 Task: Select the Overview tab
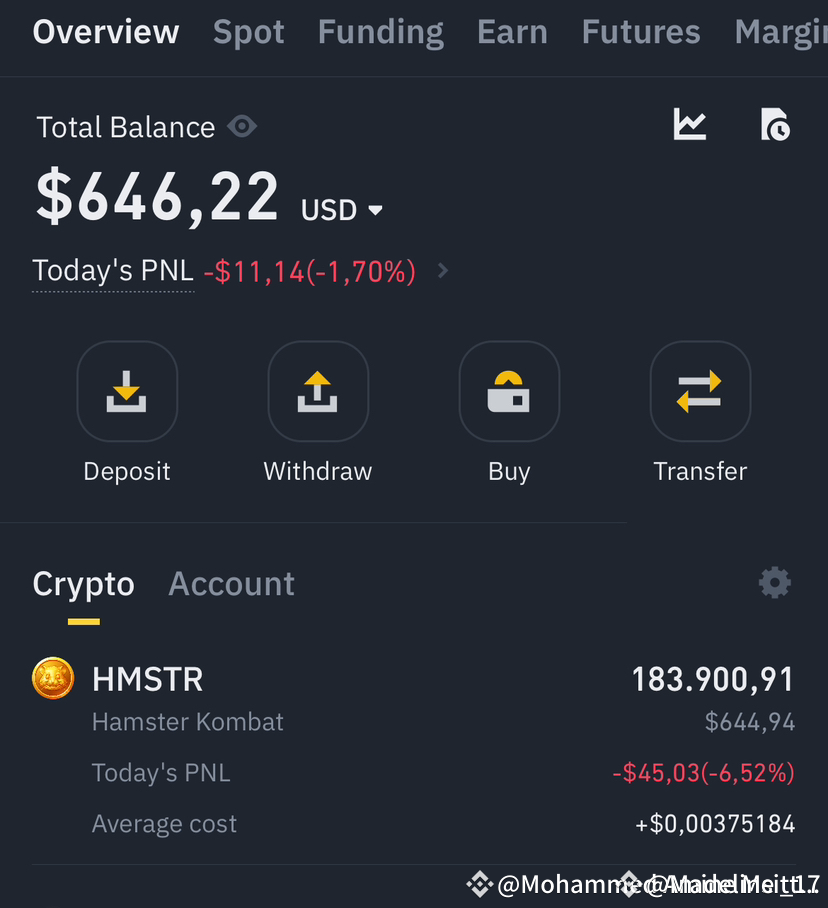[106, 32]
